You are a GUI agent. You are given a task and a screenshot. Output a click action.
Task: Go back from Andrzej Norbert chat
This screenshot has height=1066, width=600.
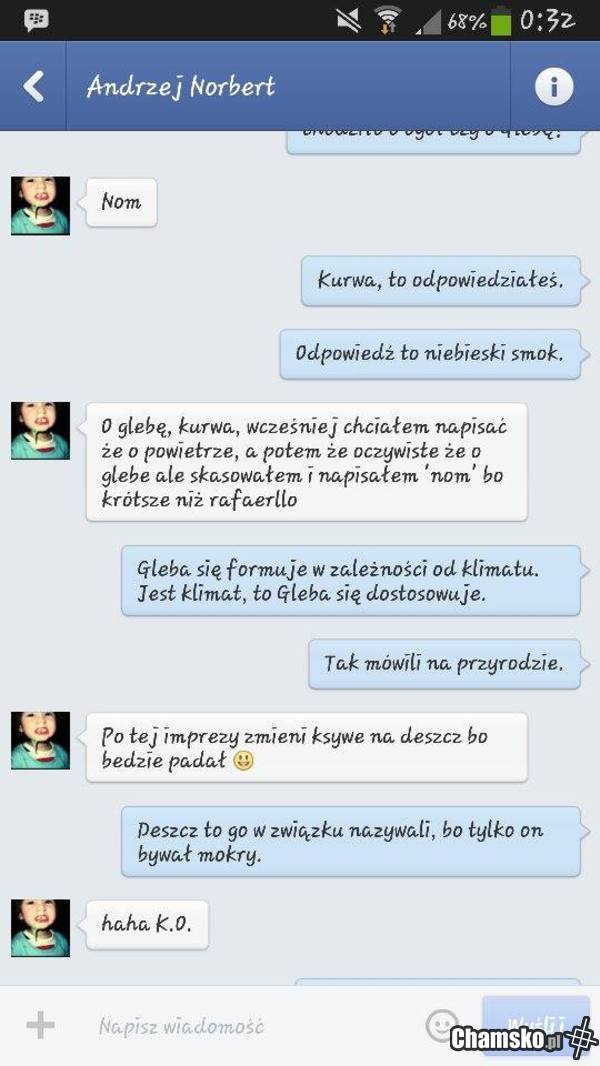(x=34, y=87)
